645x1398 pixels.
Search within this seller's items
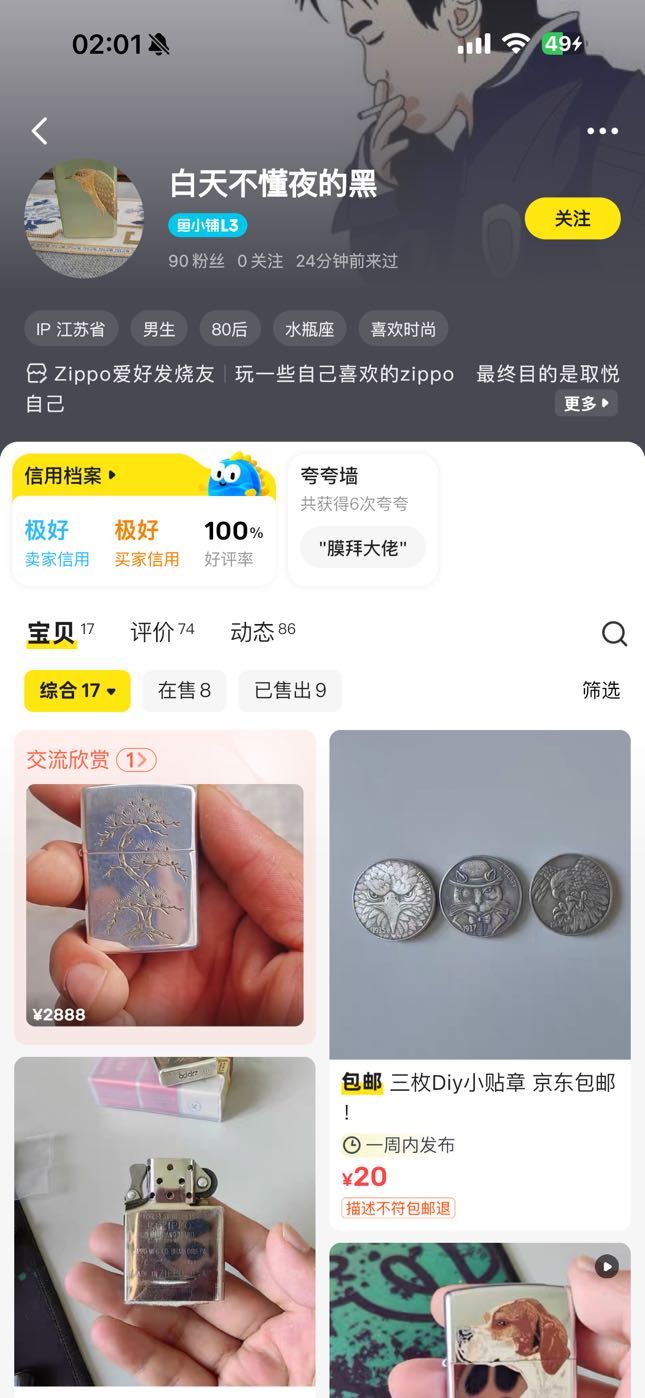pyautogui.click(x=614, y=633)
